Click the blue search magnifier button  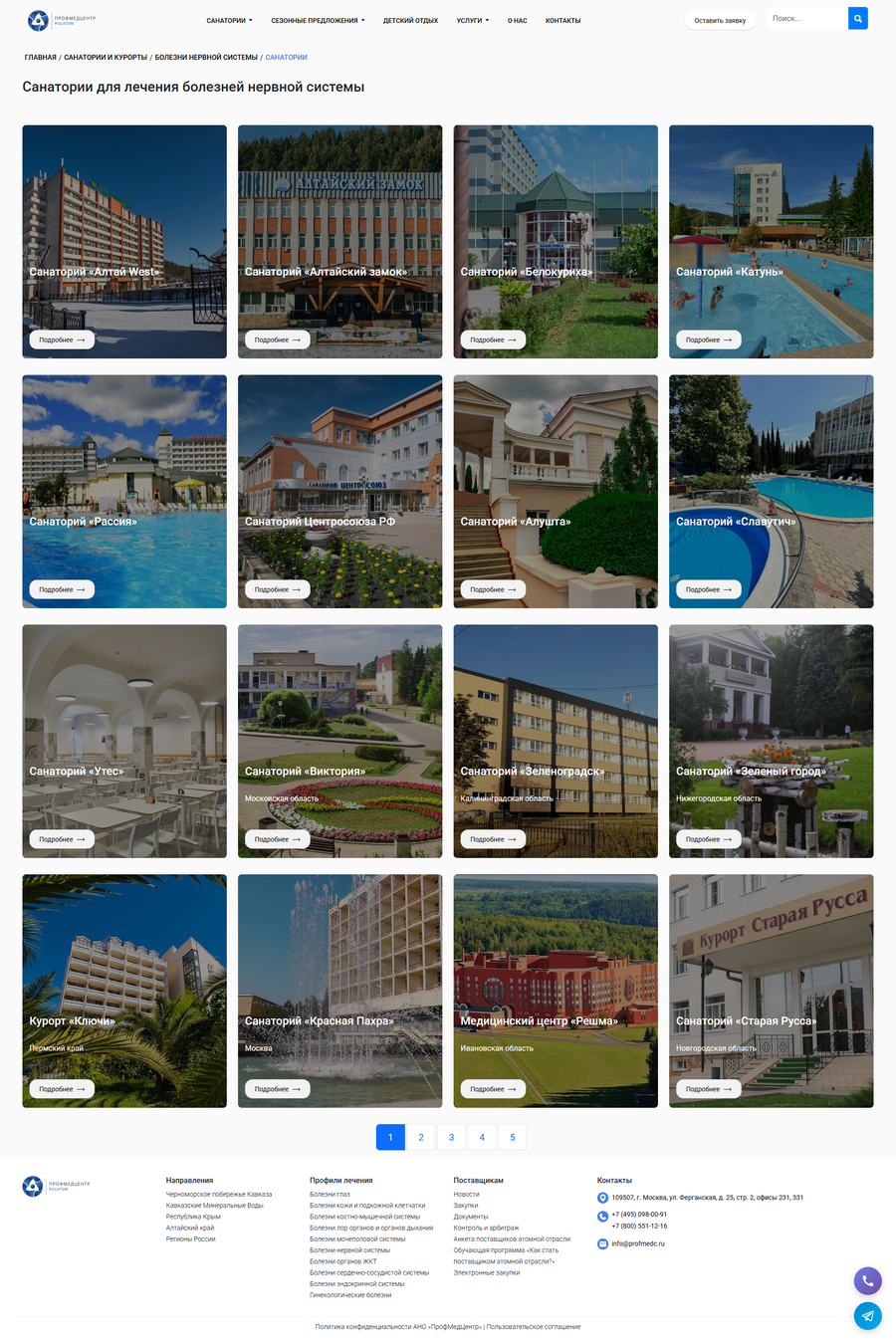[857, 18]
